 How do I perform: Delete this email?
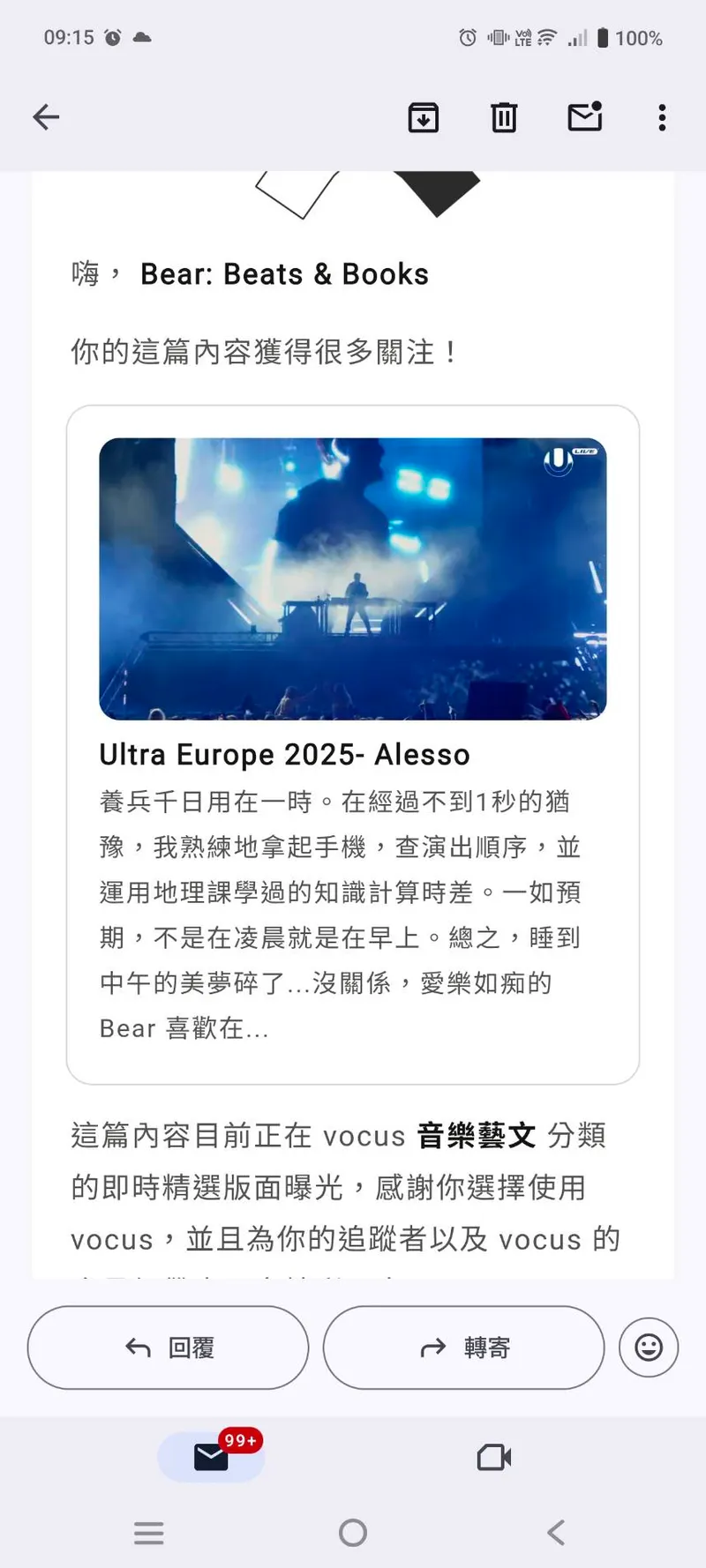click(x=504, y=117)
